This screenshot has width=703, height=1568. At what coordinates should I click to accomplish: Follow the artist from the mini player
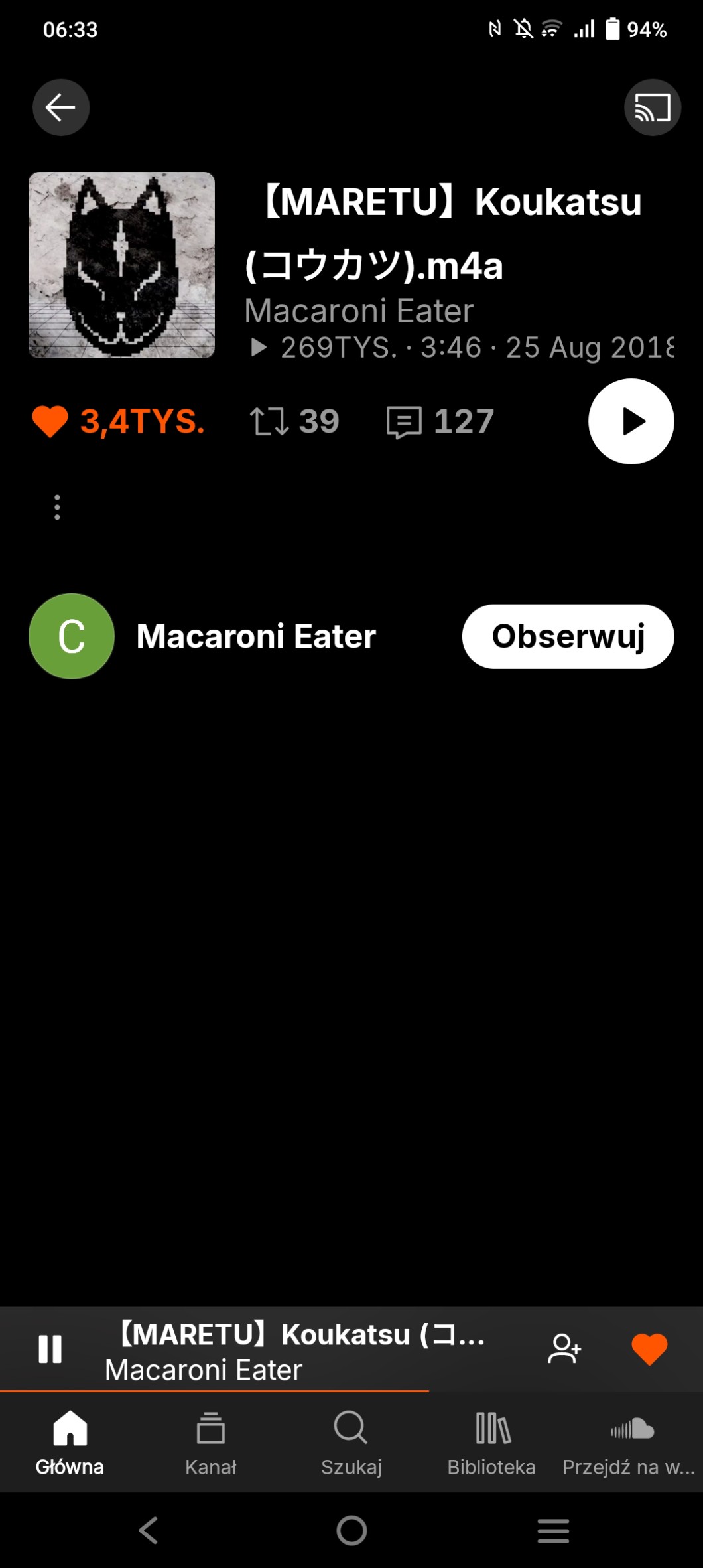click(564, 1349)
